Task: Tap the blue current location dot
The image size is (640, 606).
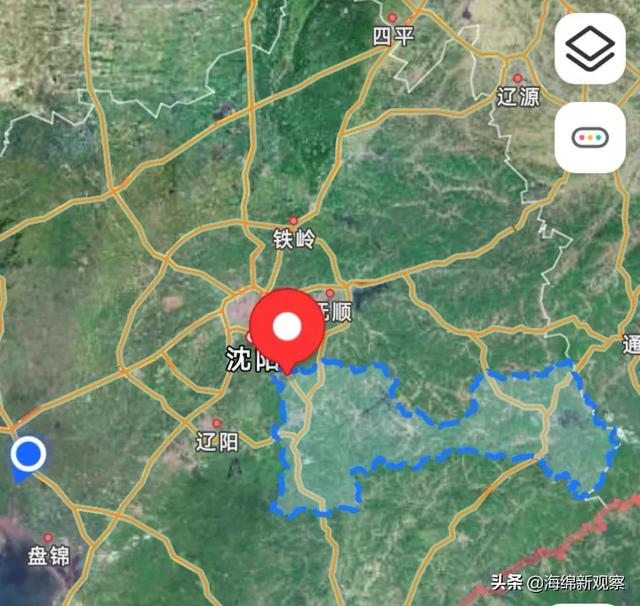Action: [28, 454]
